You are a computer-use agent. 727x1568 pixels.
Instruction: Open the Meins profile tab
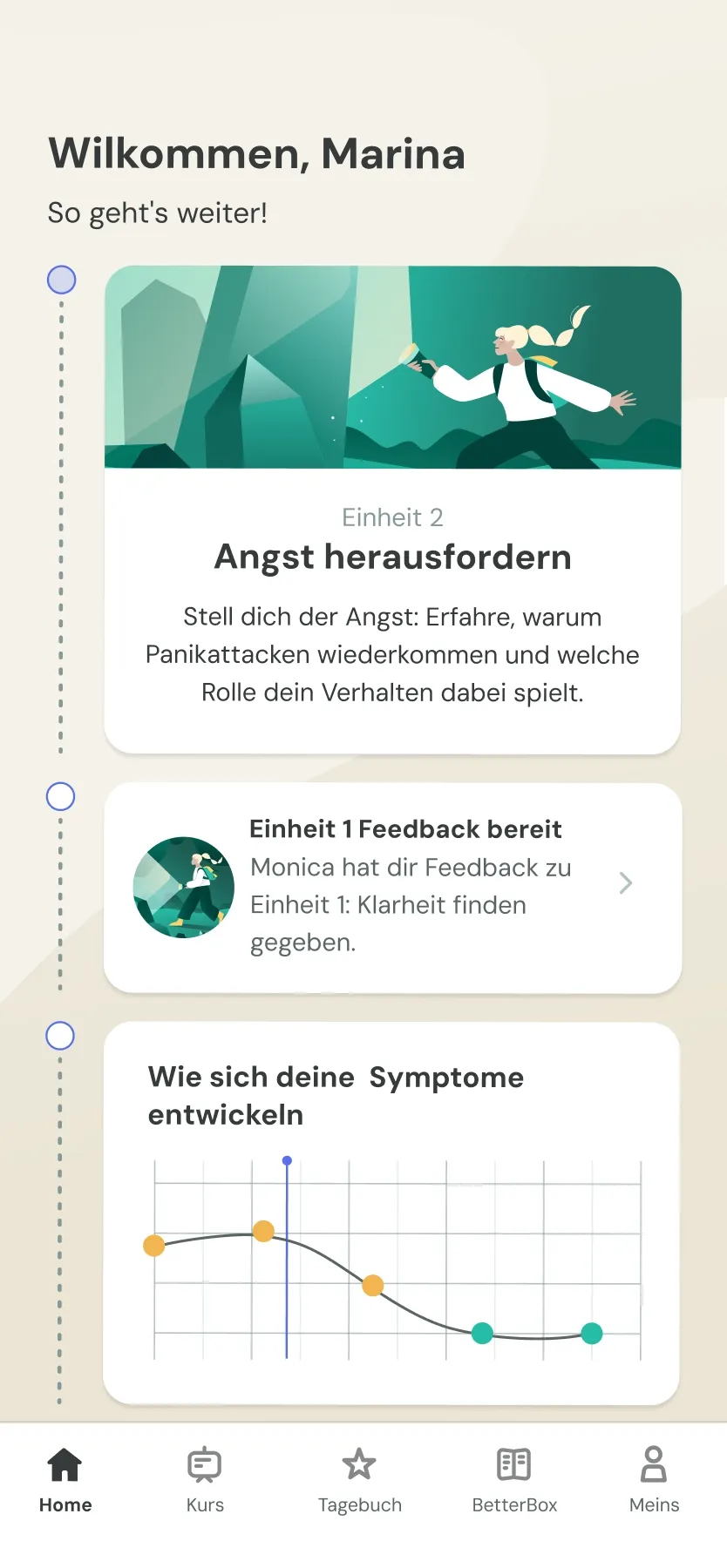[x=654, y=1479]
